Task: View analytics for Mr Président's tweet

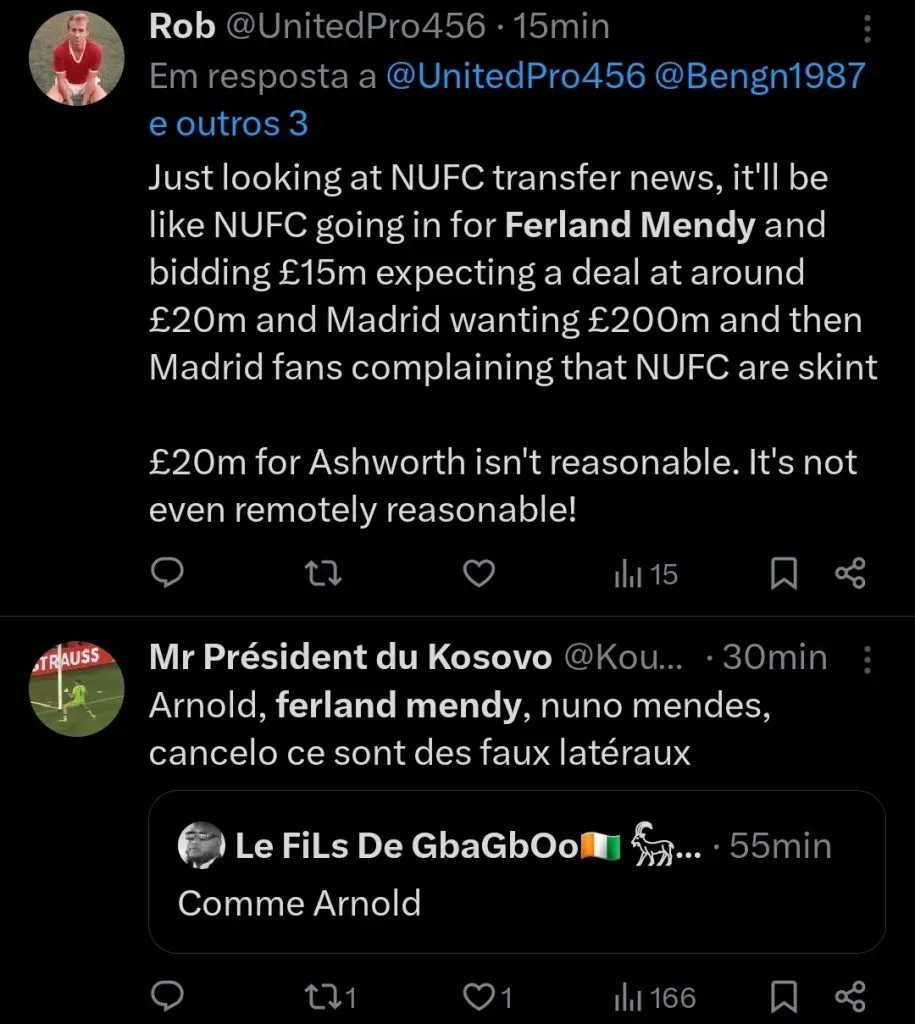Action: [x=654, y=997]
